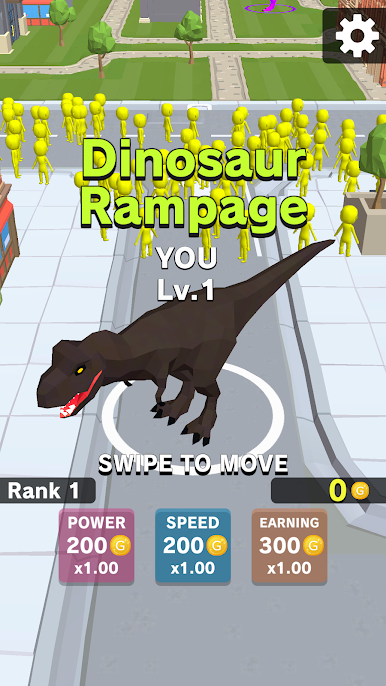Screen dimensions: 386x686
Task: Buy the Power upgrade for 200
Action: coord(97,546)
